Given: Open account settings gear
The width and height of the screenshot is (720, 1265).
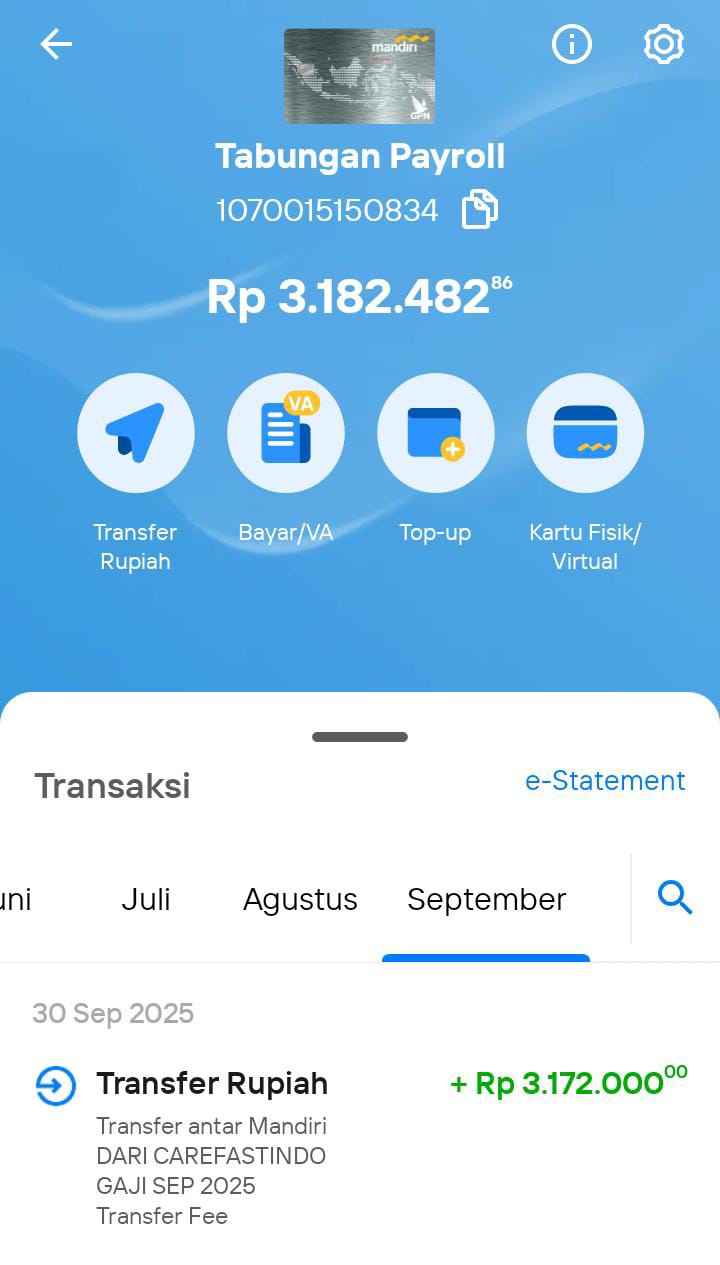Looking at the screenshot, I should point(663,45).
